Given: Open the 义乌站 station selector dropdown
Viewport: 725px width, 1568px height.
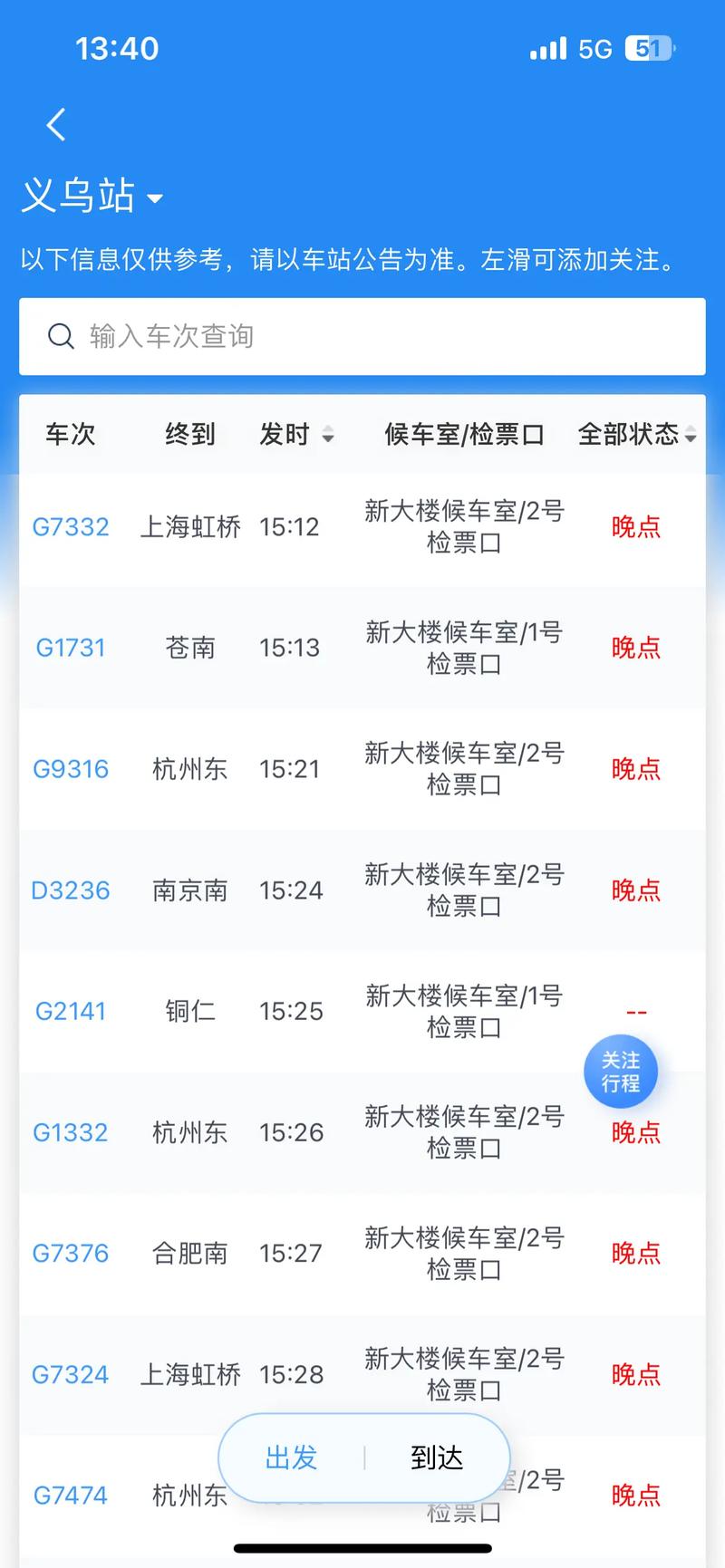Looking at the screenshot, I should click(x=156, y=198).
